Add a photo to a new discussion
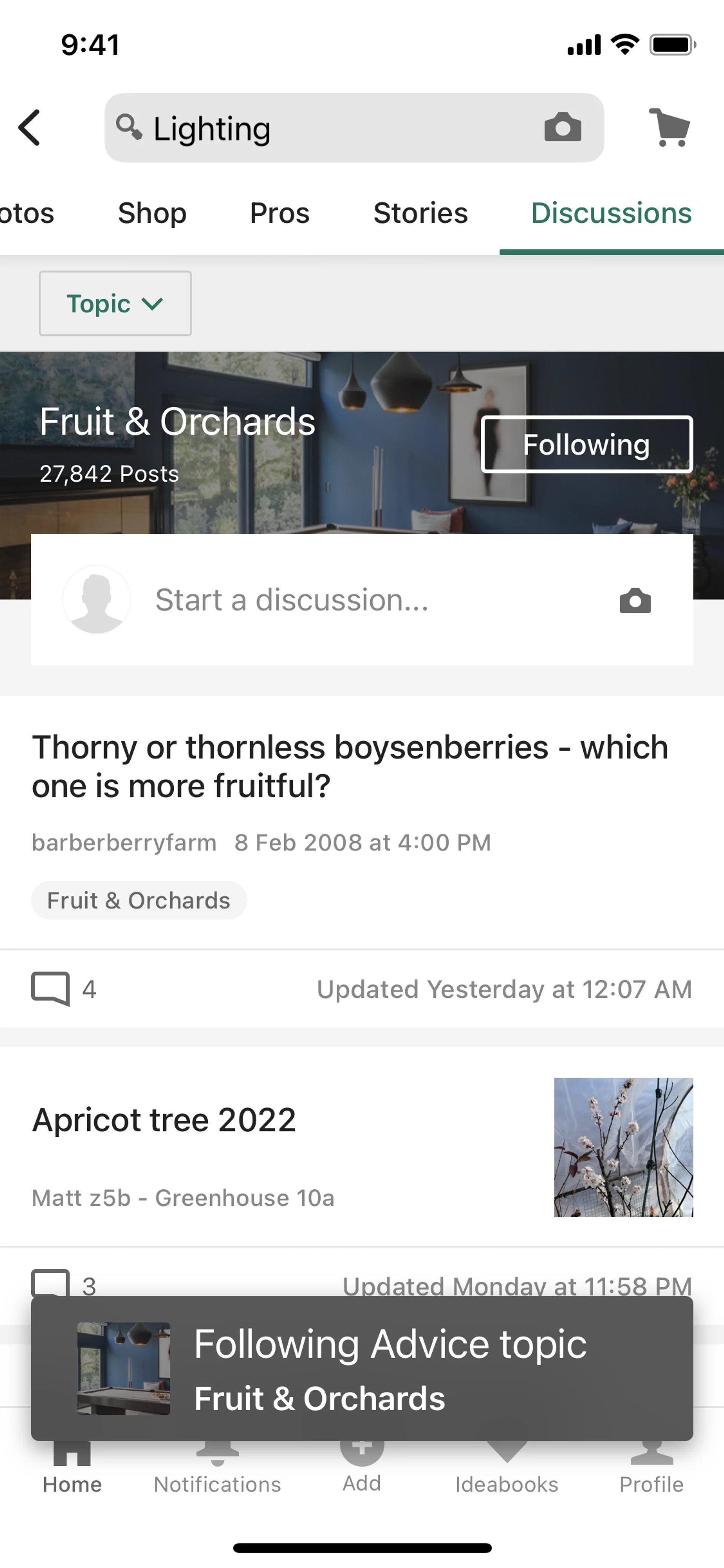Screen dimensions: 724x1568 [635, 601]
